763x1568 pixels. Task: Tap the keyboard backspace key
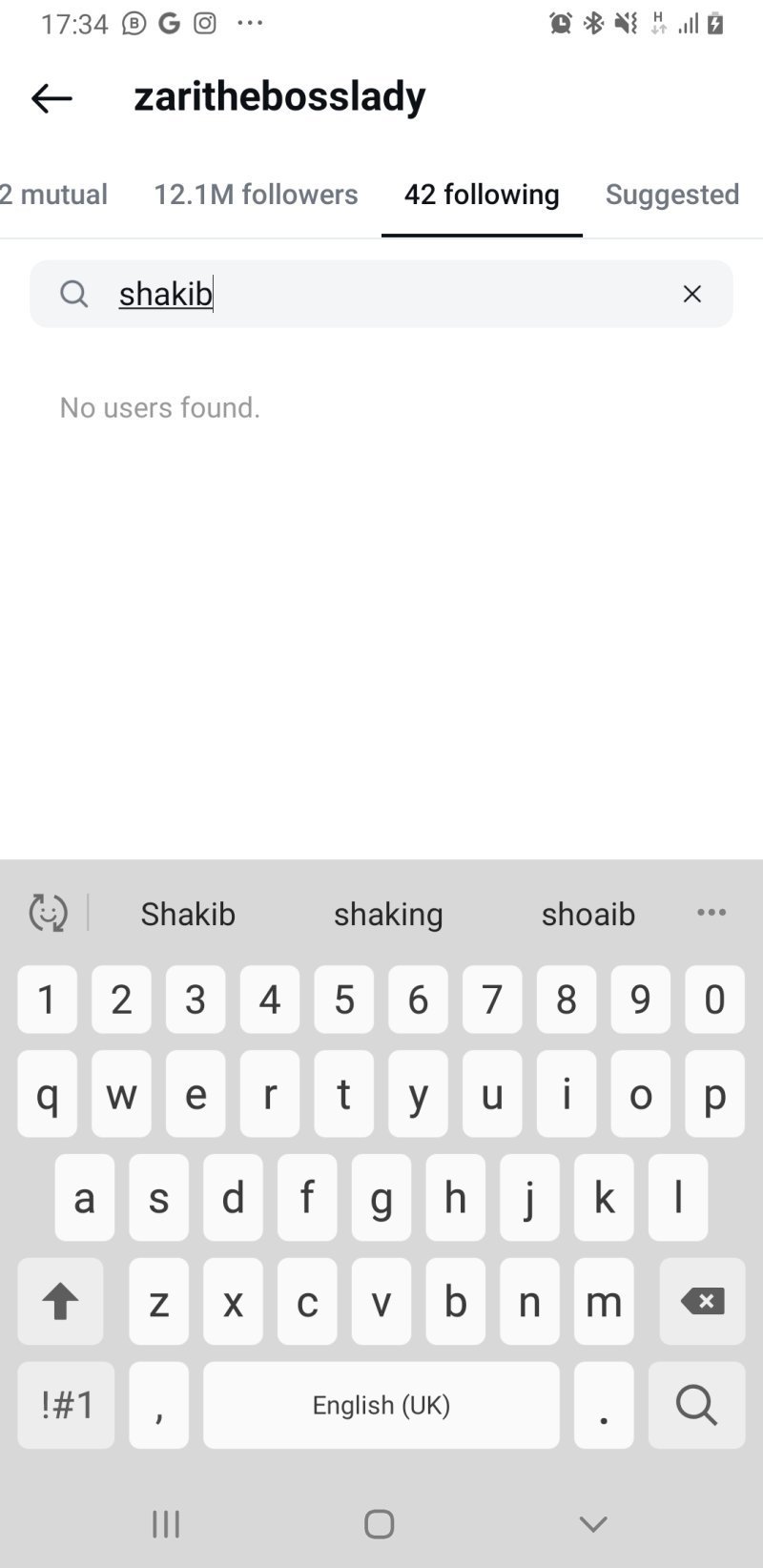click(702, 1301)
